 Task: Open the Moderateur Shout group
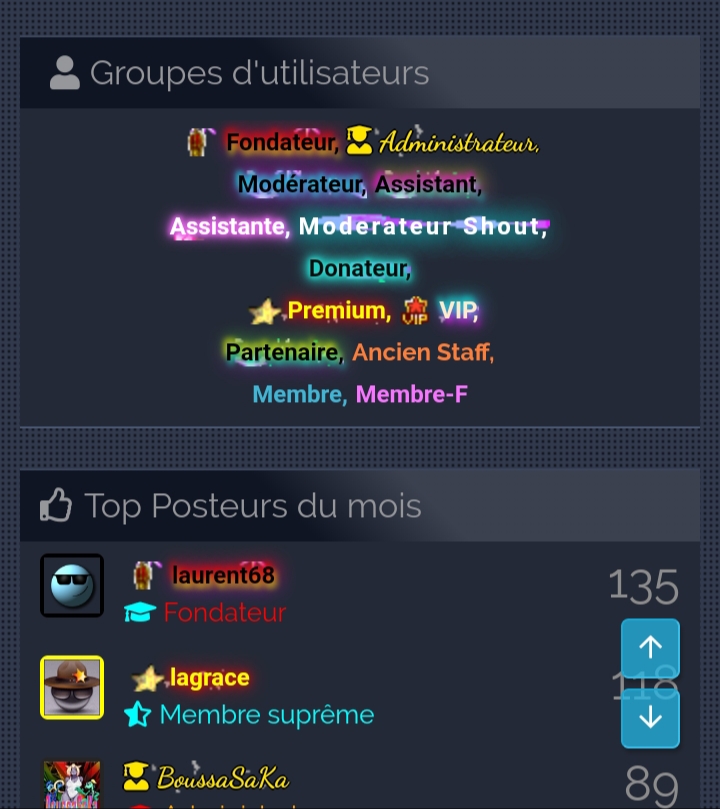(x=420, y=227)
